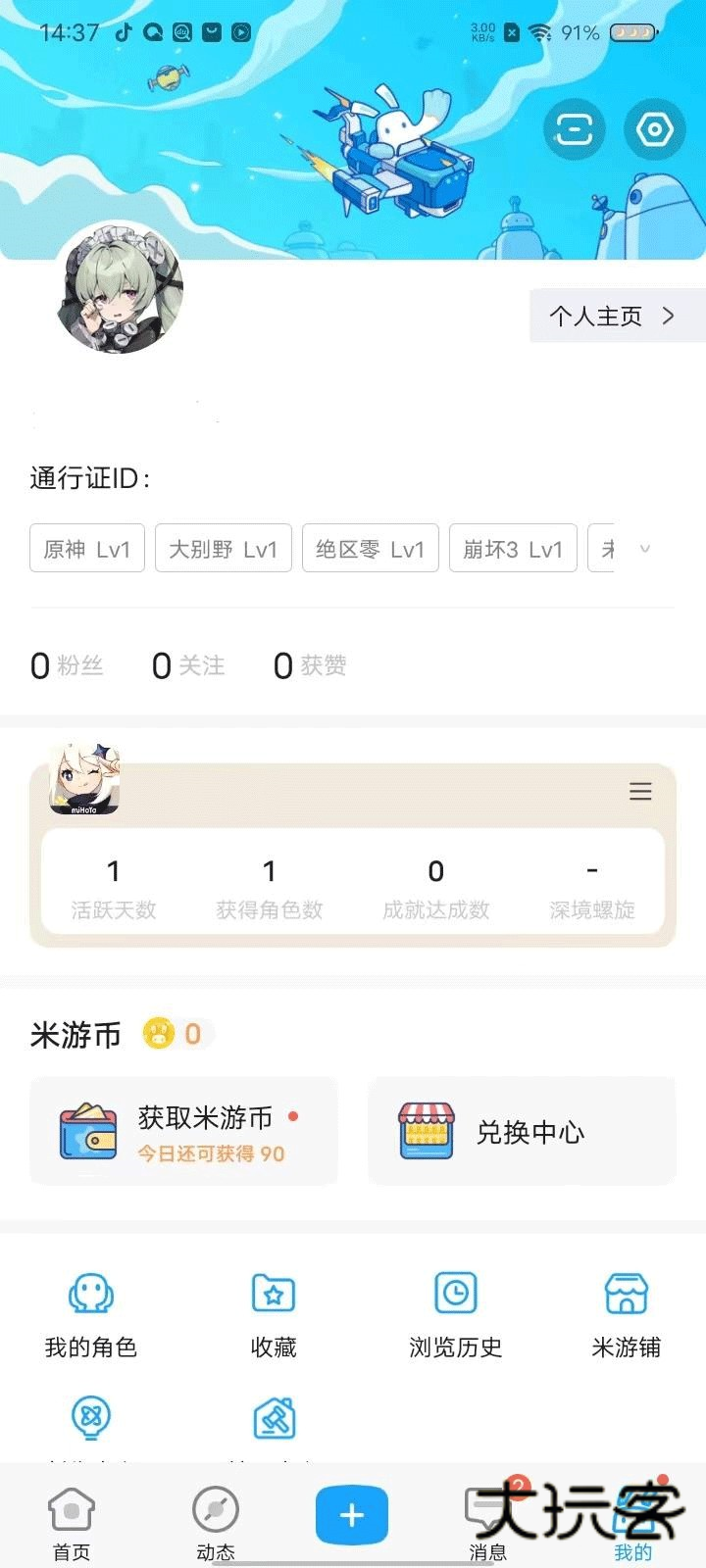Open the 兑换中心 exchange center
Screen dimensions: 706x1568
[522, 1132]
